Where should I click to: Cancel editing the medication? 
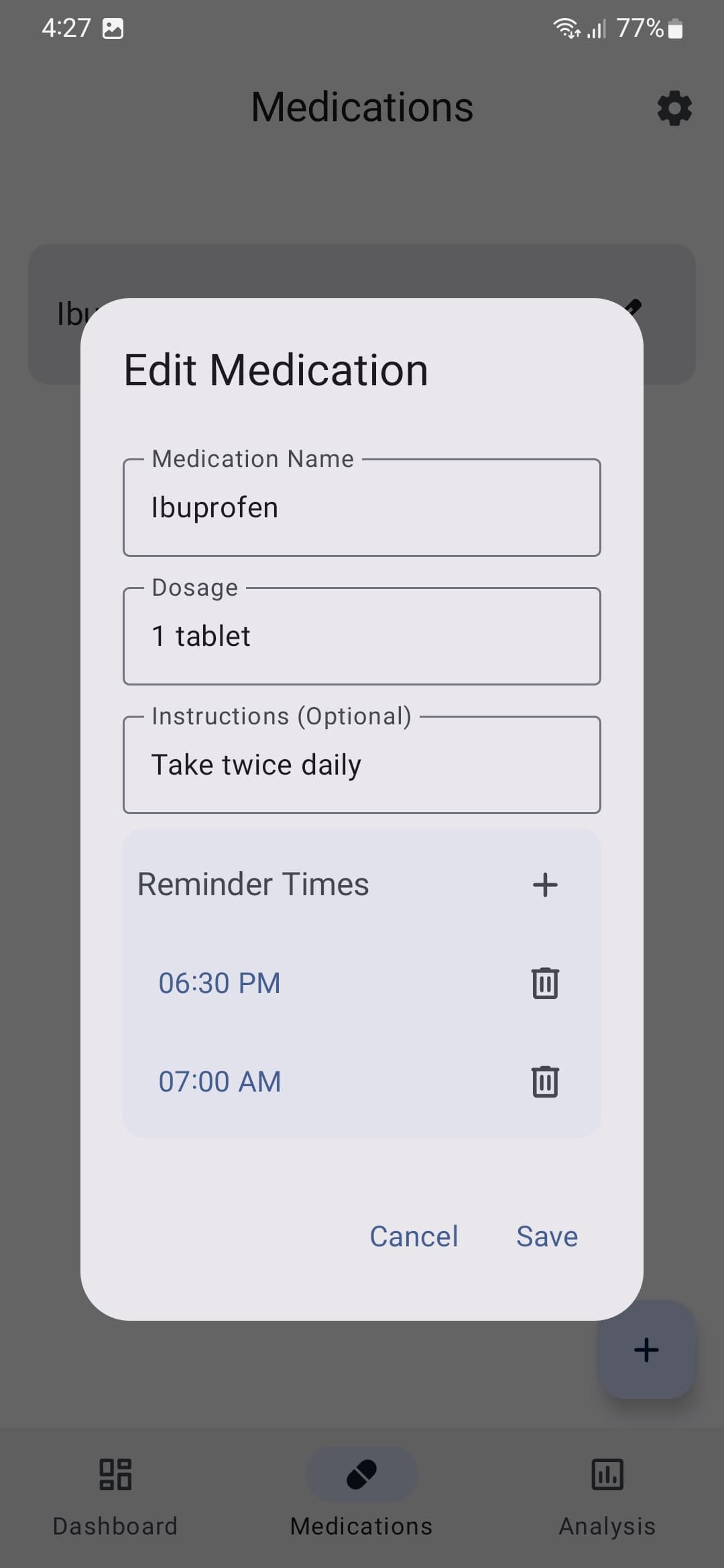(x=413, y=1236)
